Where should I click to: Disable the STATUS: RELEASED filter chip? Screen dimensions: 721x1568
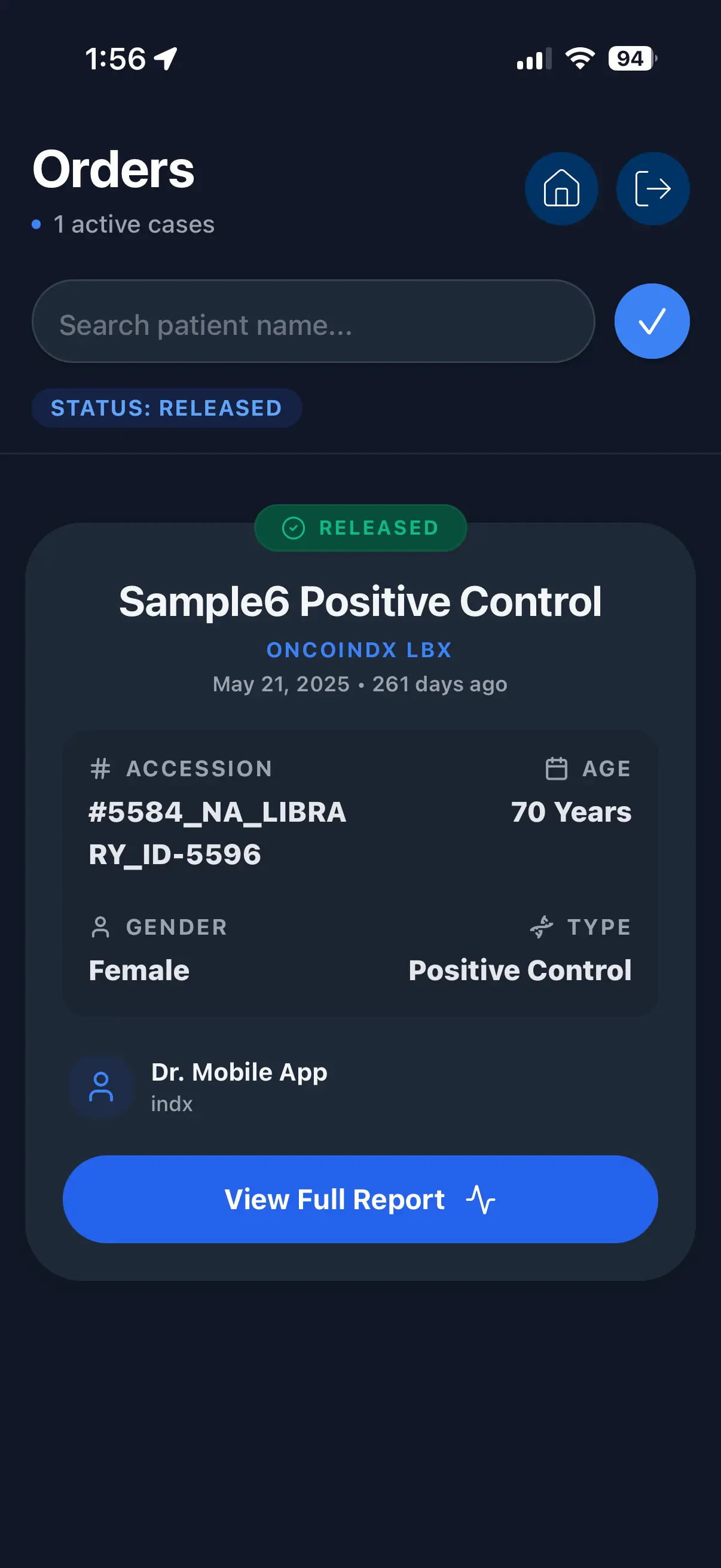[x=167, y=408]
